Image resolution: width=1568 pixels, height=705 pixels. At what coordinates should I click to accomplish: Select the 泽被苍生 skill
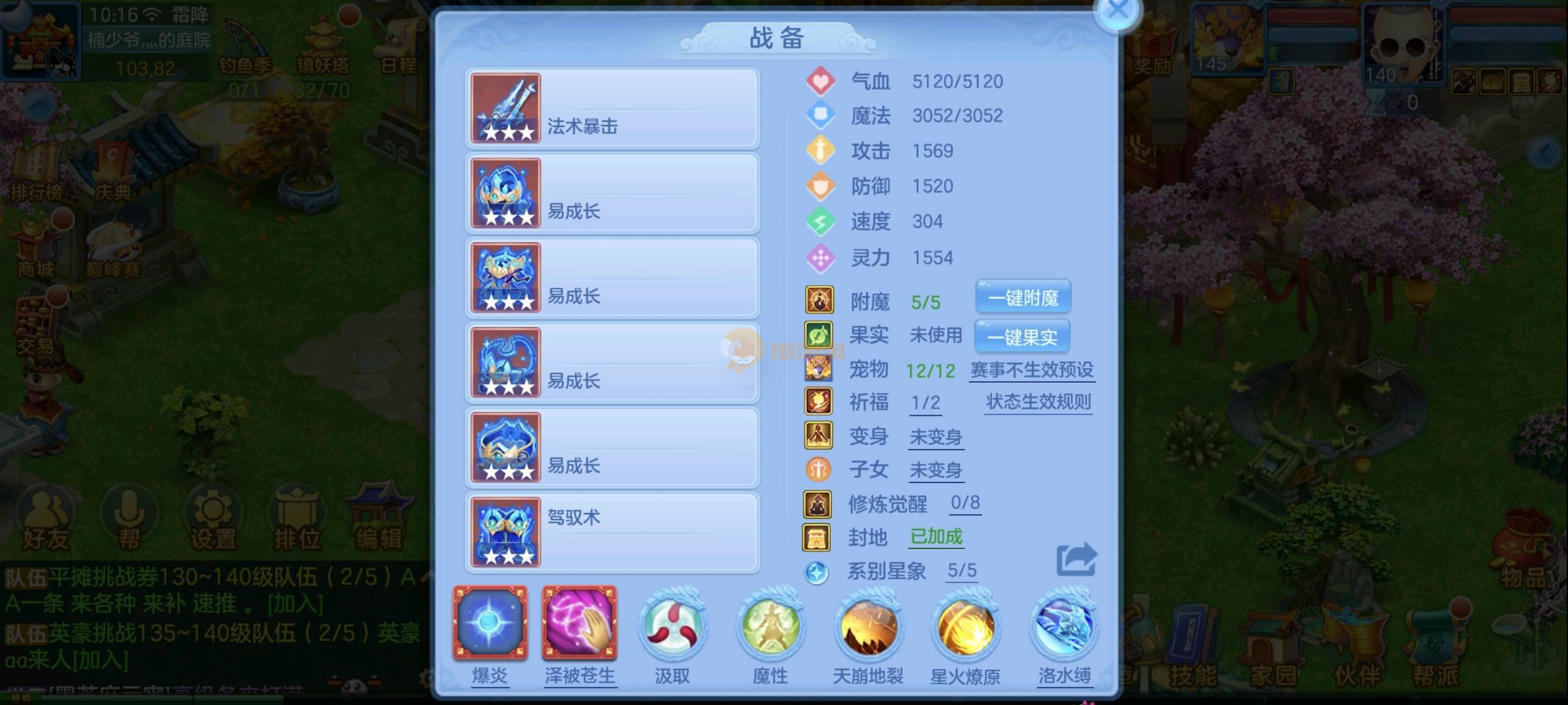pyautogui.click(x=579, y=623)
